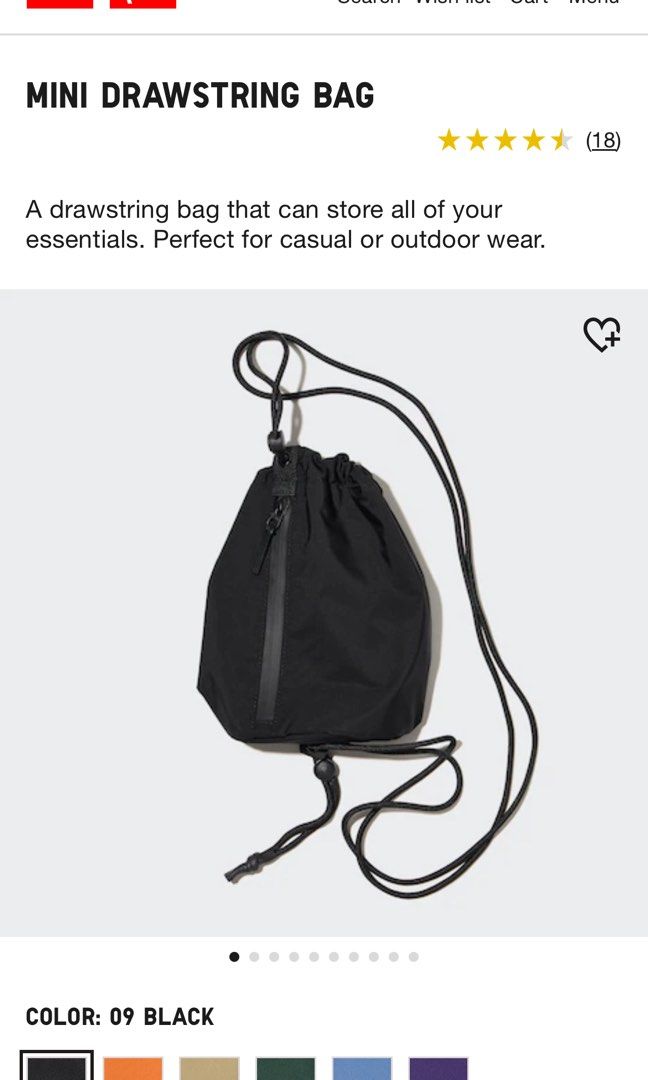Select the orange color swatch

(x=133, y=1068)
